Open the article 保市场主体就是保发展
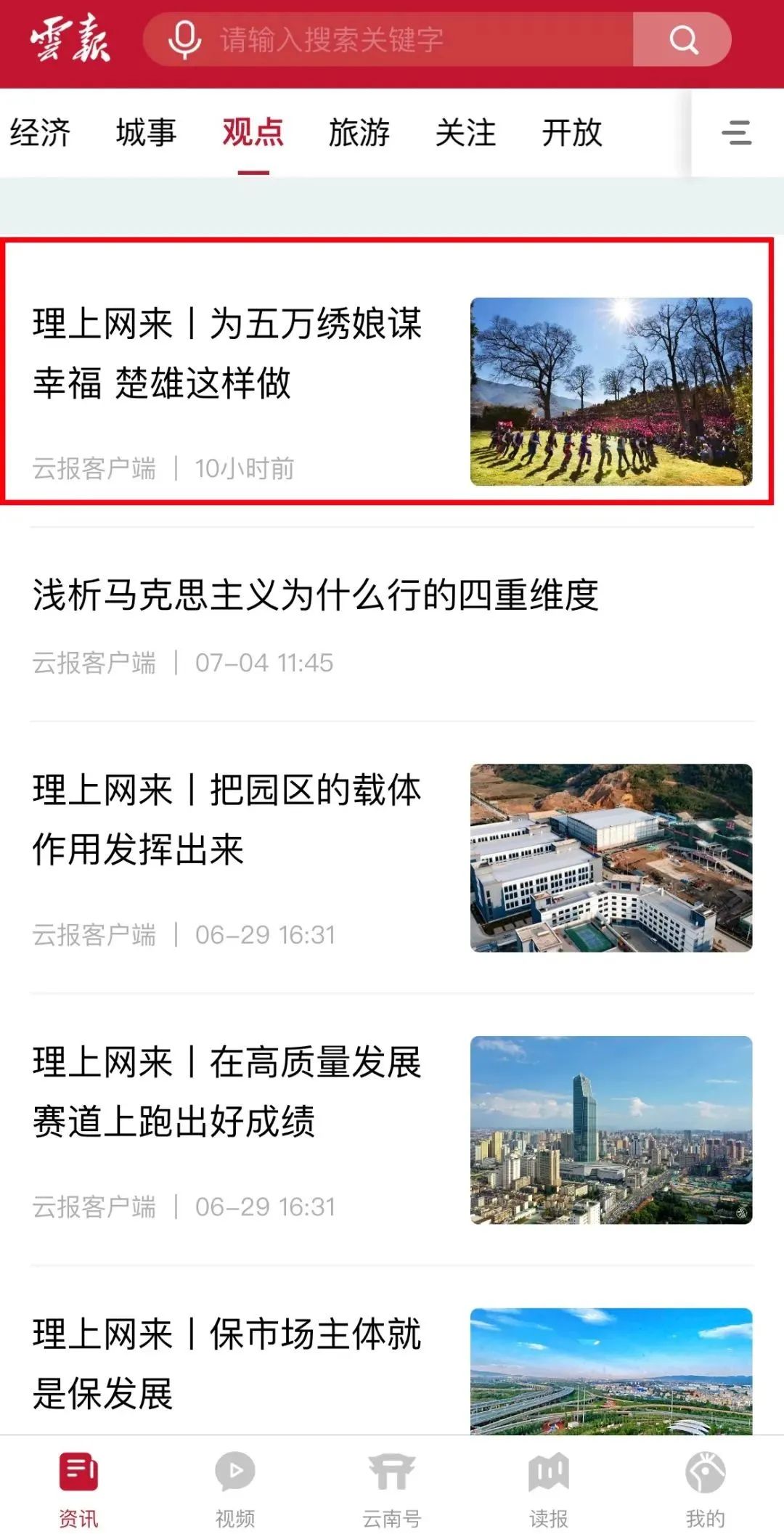Viewport: 784px width, 1534px height. click(226, 1363)
